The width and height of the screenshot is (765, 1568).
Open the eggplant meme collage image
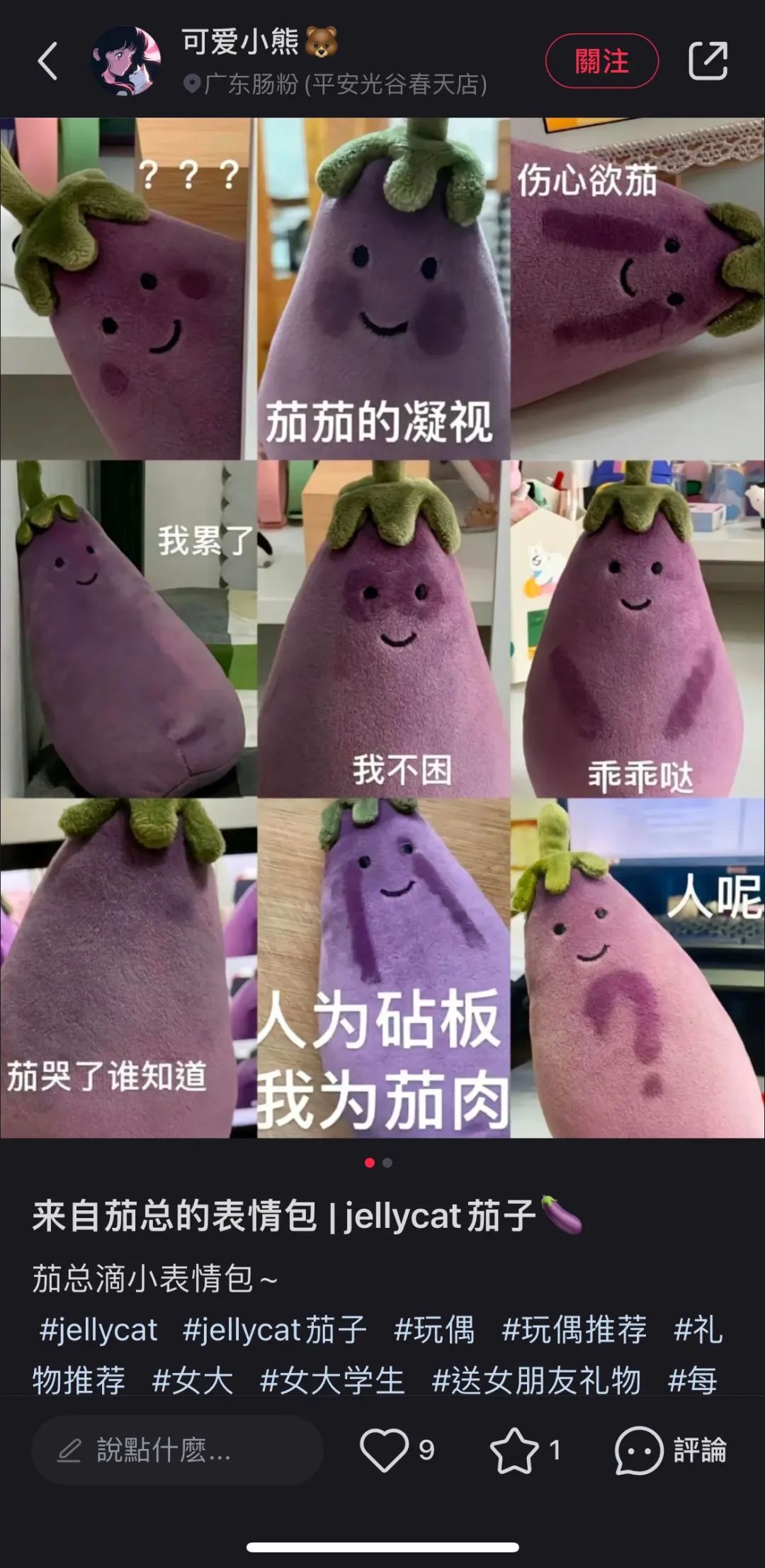click(382, 627)
